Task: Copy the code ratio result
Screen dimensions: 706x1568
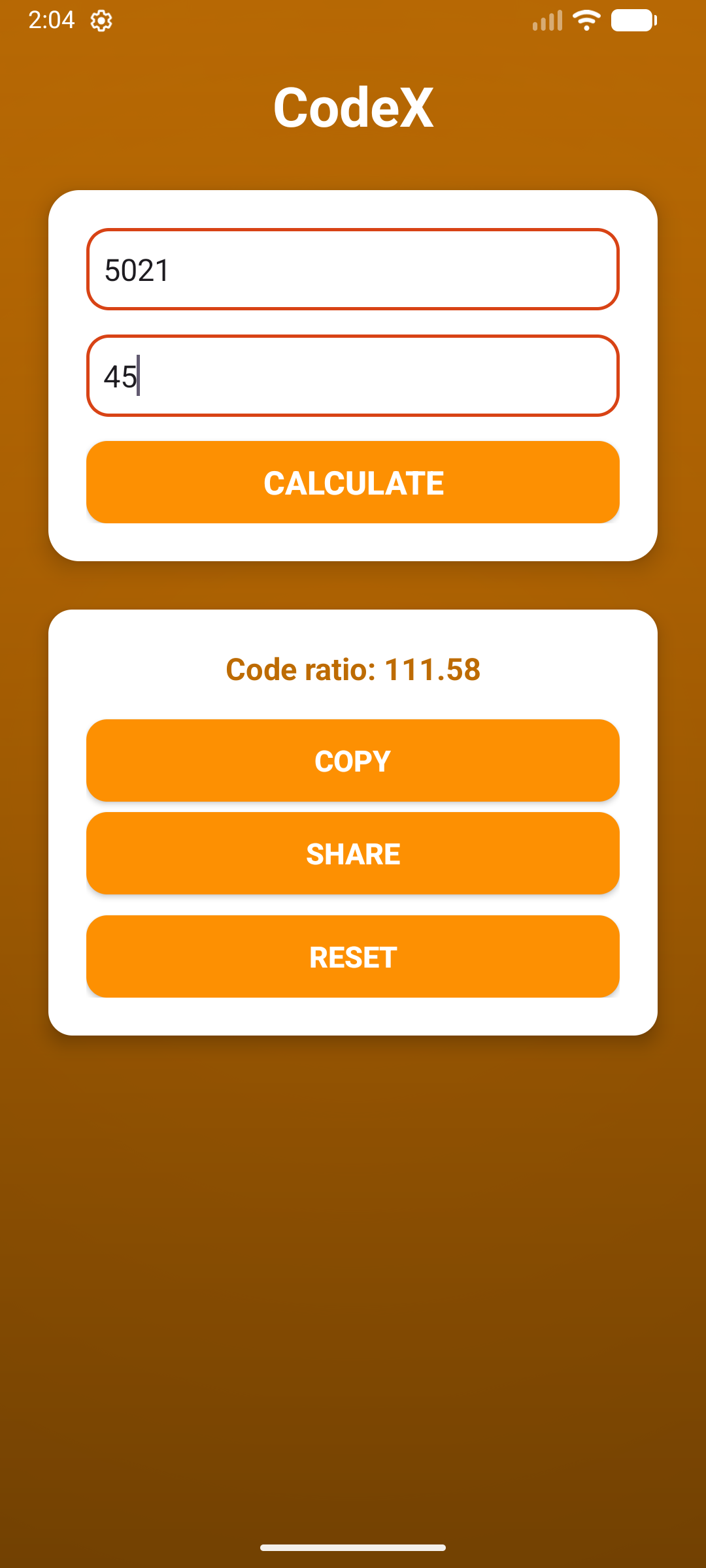Action: 353,760
